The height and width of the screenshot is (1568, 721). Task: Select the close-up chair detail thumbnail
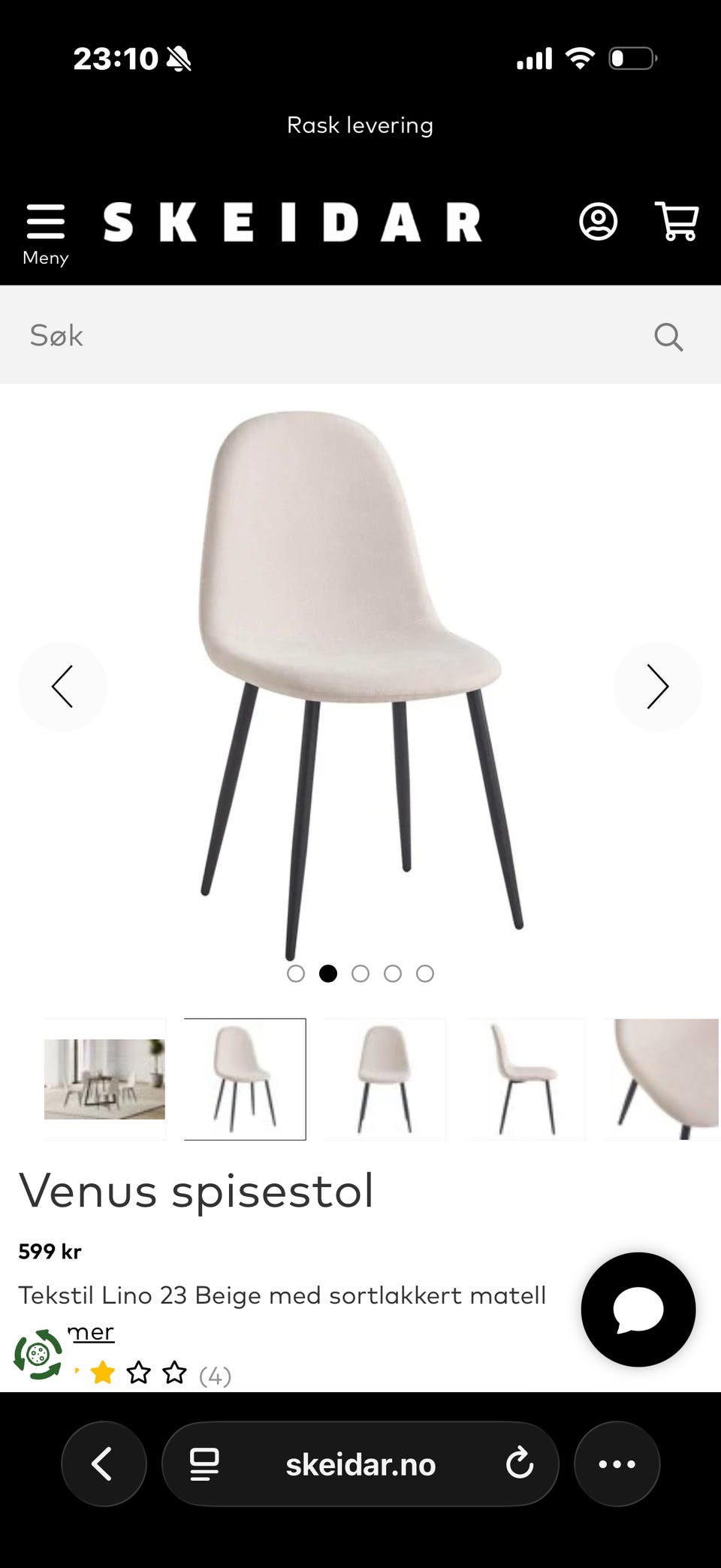click(x=662, y=1079)
